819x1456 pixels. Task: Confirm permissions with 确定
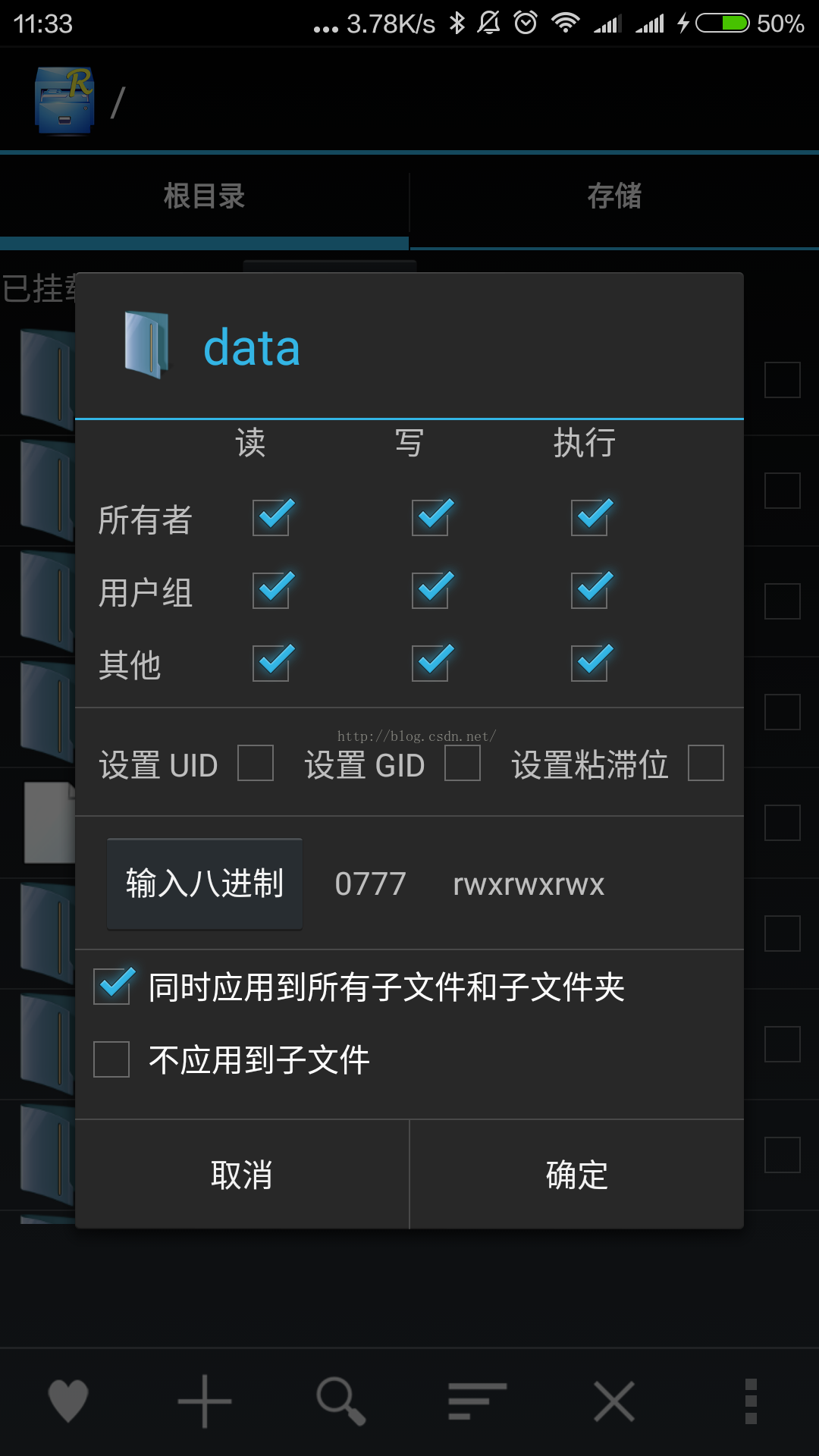coord(576,1175)
